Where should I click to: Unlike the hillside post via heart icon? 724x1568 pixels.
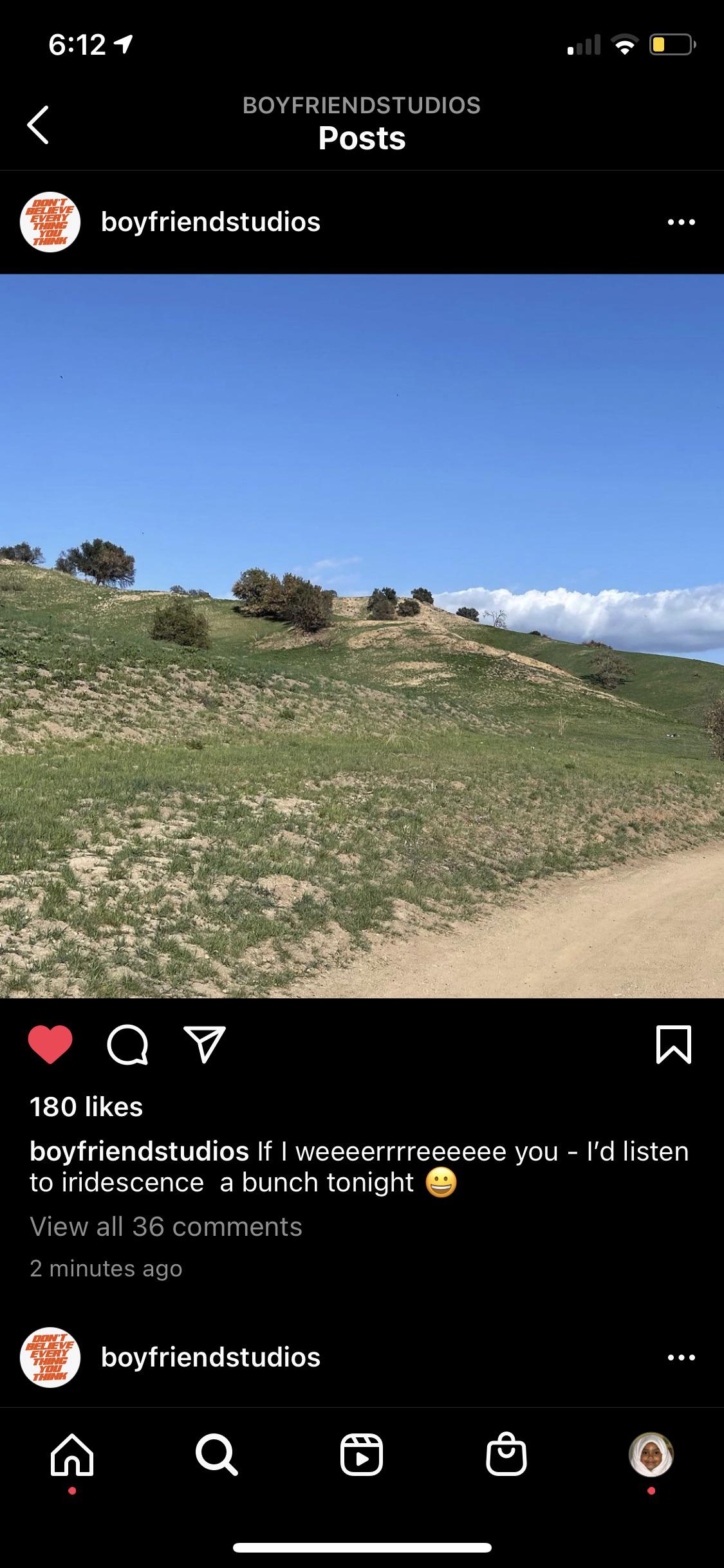coord(50,1045)
